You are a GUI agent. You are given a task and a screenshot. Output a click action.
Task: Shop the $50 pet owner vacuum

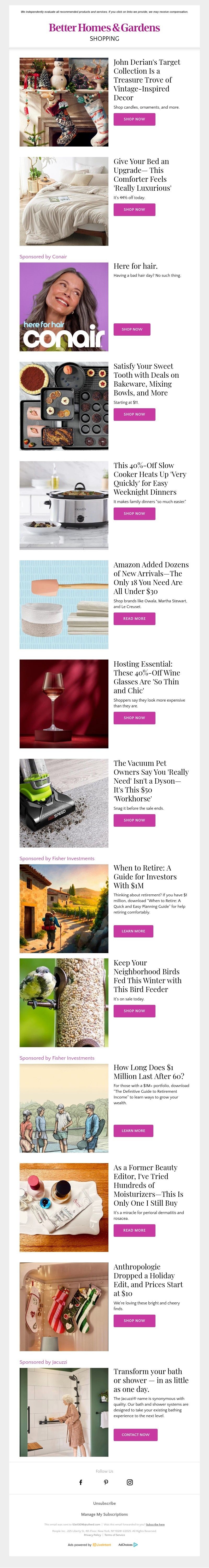pos(134,820)
